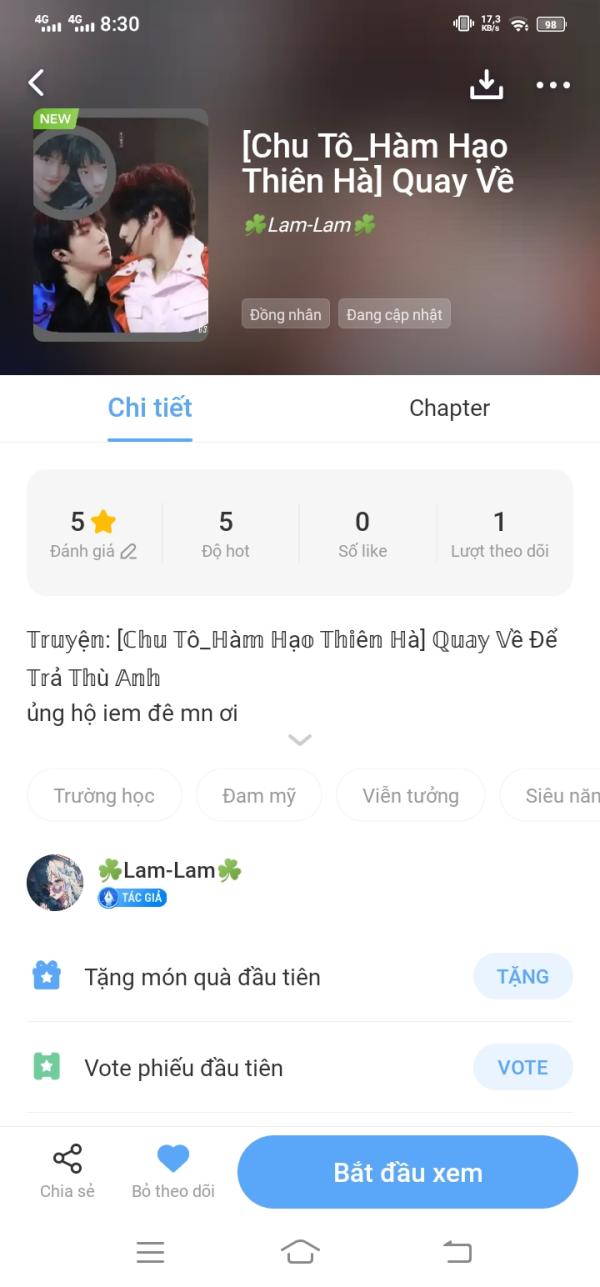Open the story cover image
The image size is (600, 1287).
[121, 225]
